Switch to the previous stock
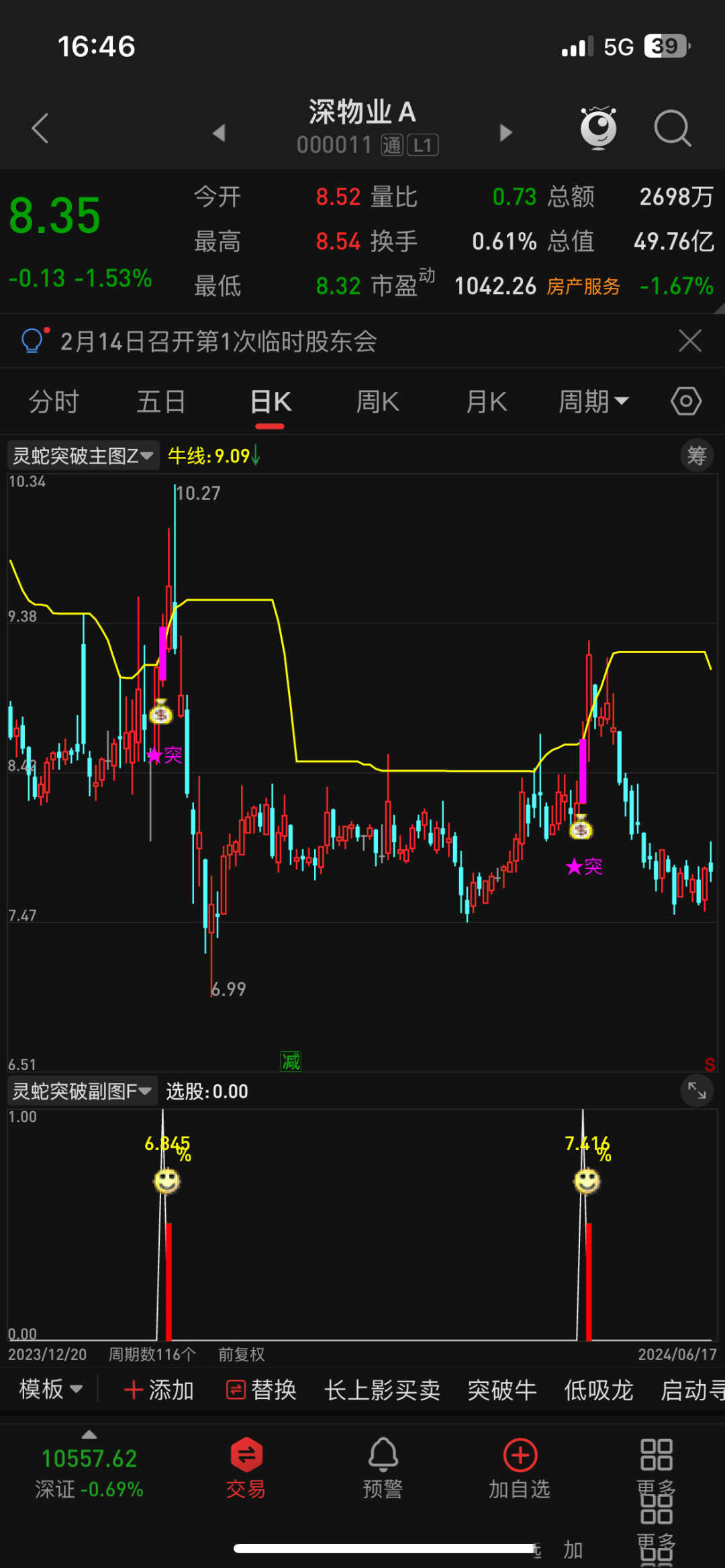This screenshot has width=725, height=1568. click(x=219, y=132)
